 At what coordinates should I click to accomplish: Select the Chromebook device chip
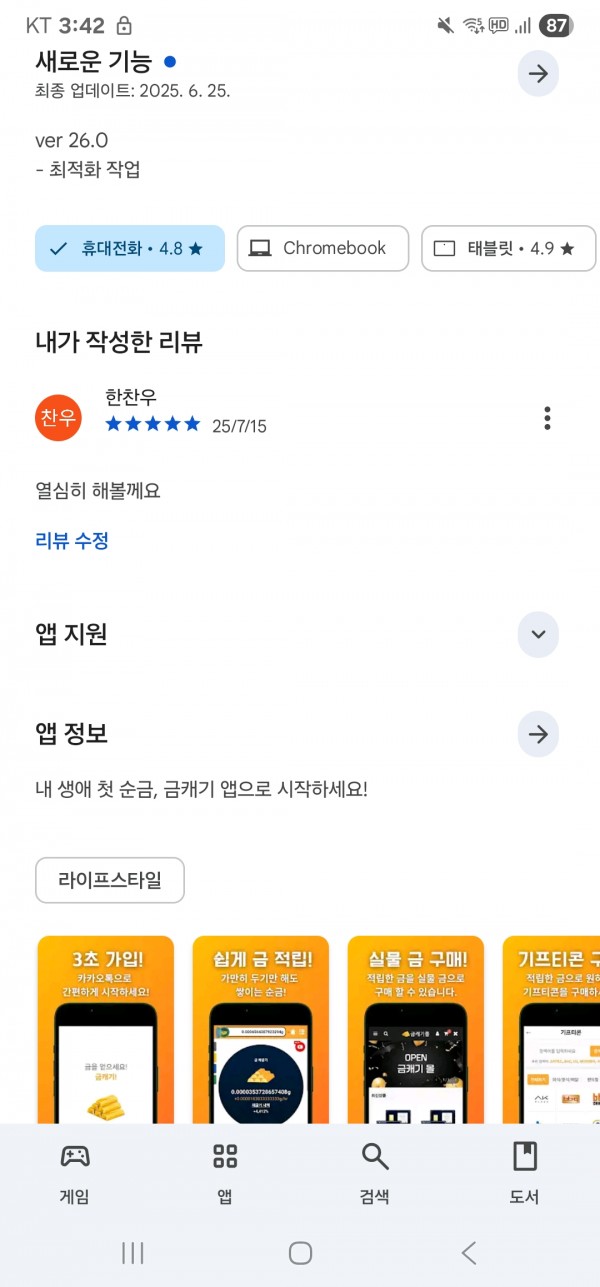coord(323,248)
